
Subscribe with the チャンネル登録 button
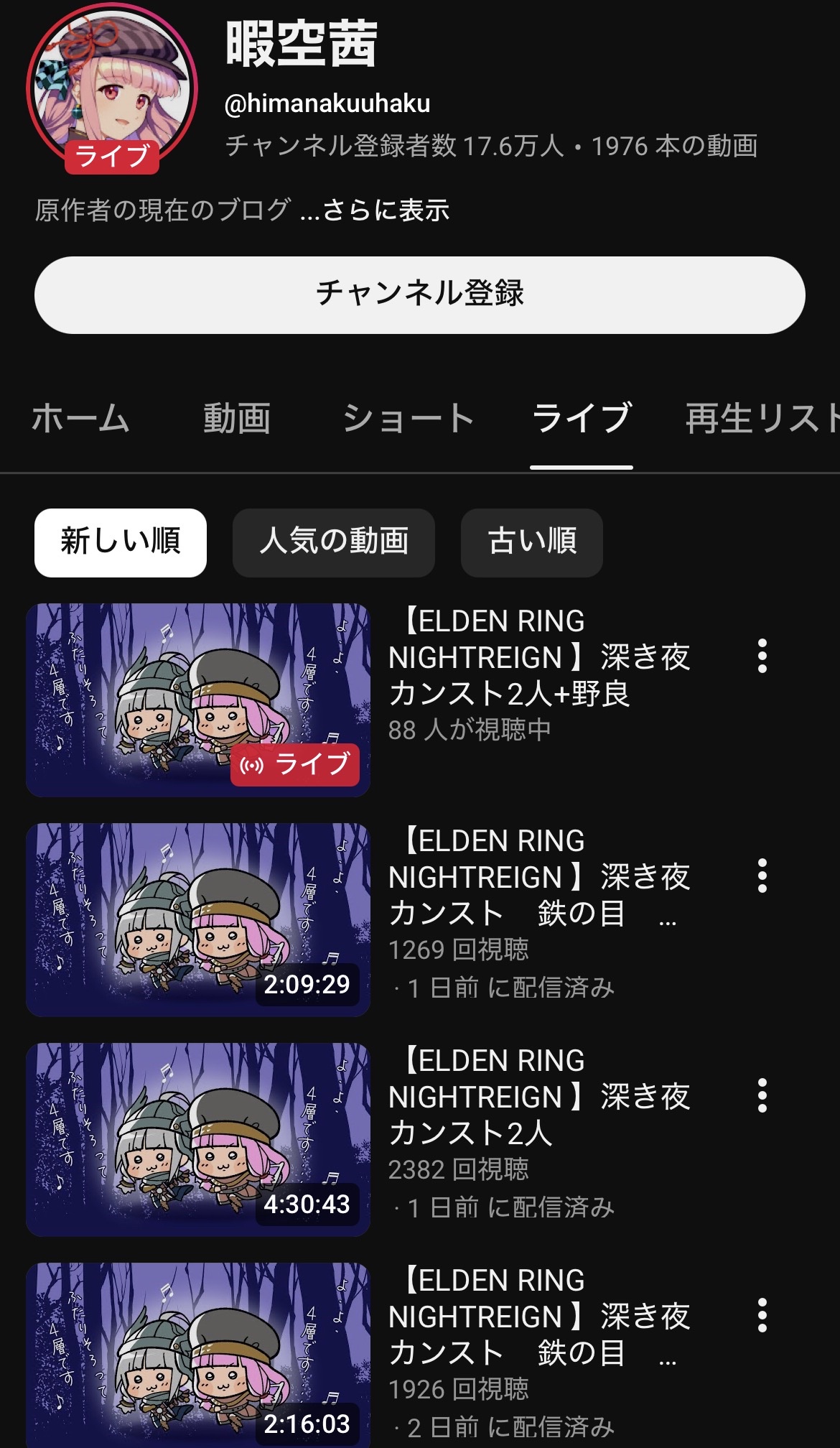[x=420, y=294]
